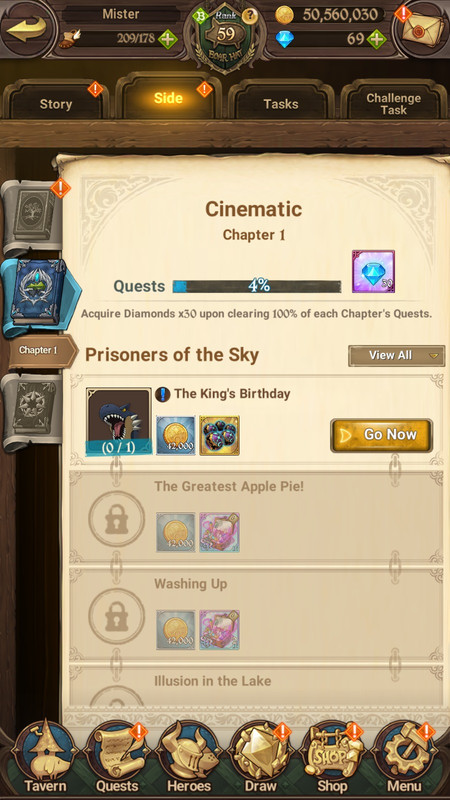
Task: Select the gray spiked book on the sidebar
Action: [x=32, y=412]
